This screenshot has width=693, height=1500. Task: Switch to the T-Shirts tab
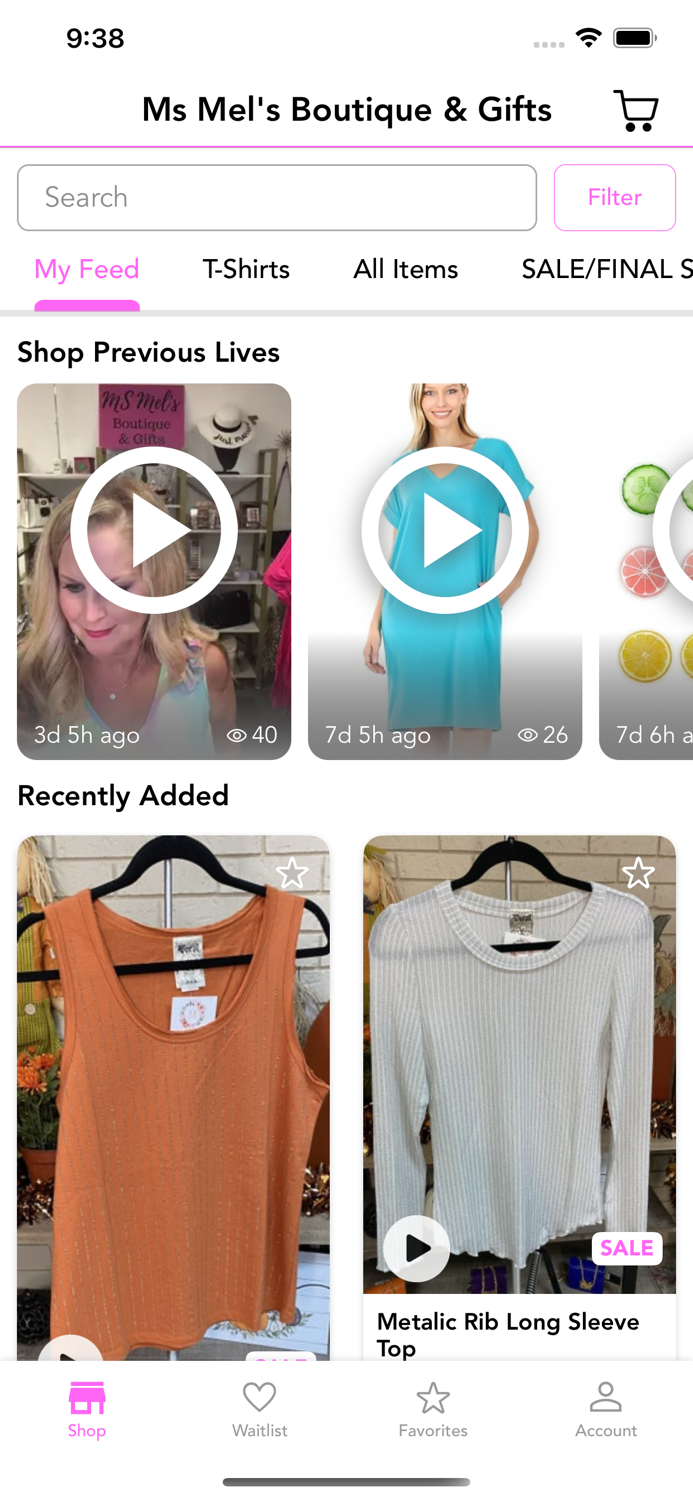[x=246, y=269]
